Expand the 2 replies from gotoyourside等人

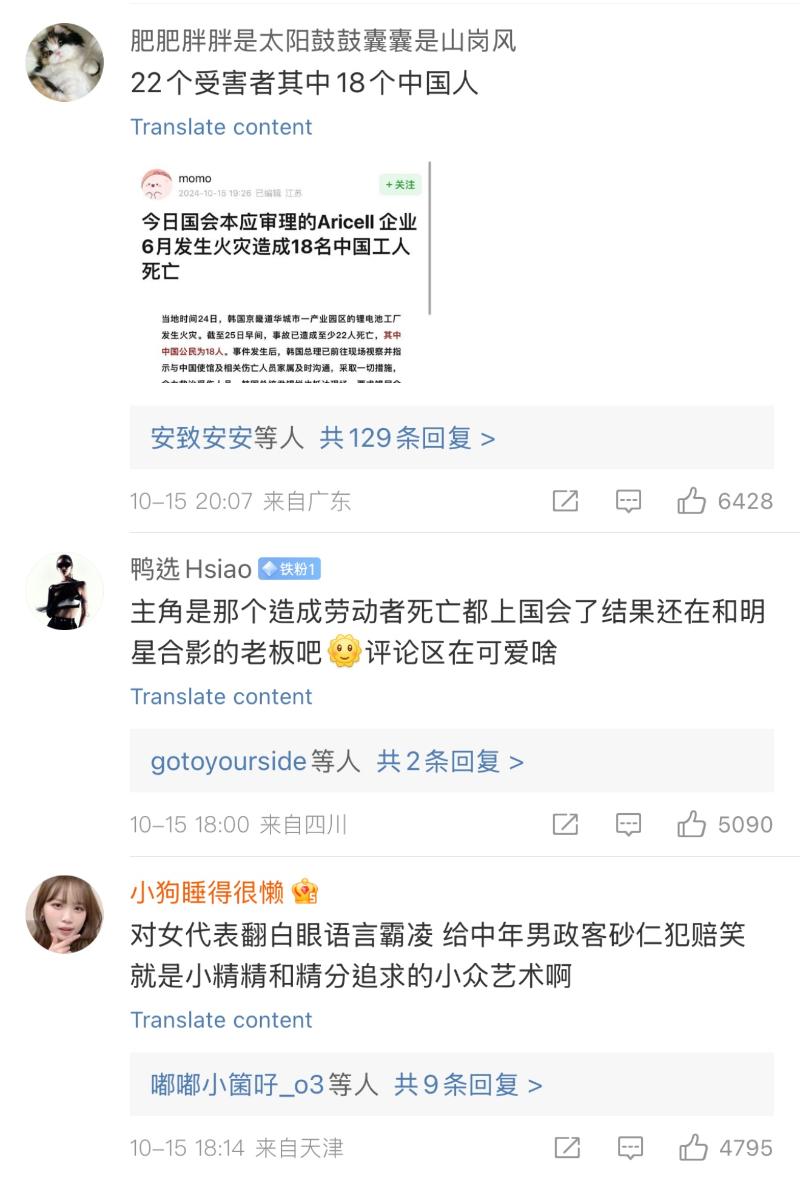click(x=337, y=761)
